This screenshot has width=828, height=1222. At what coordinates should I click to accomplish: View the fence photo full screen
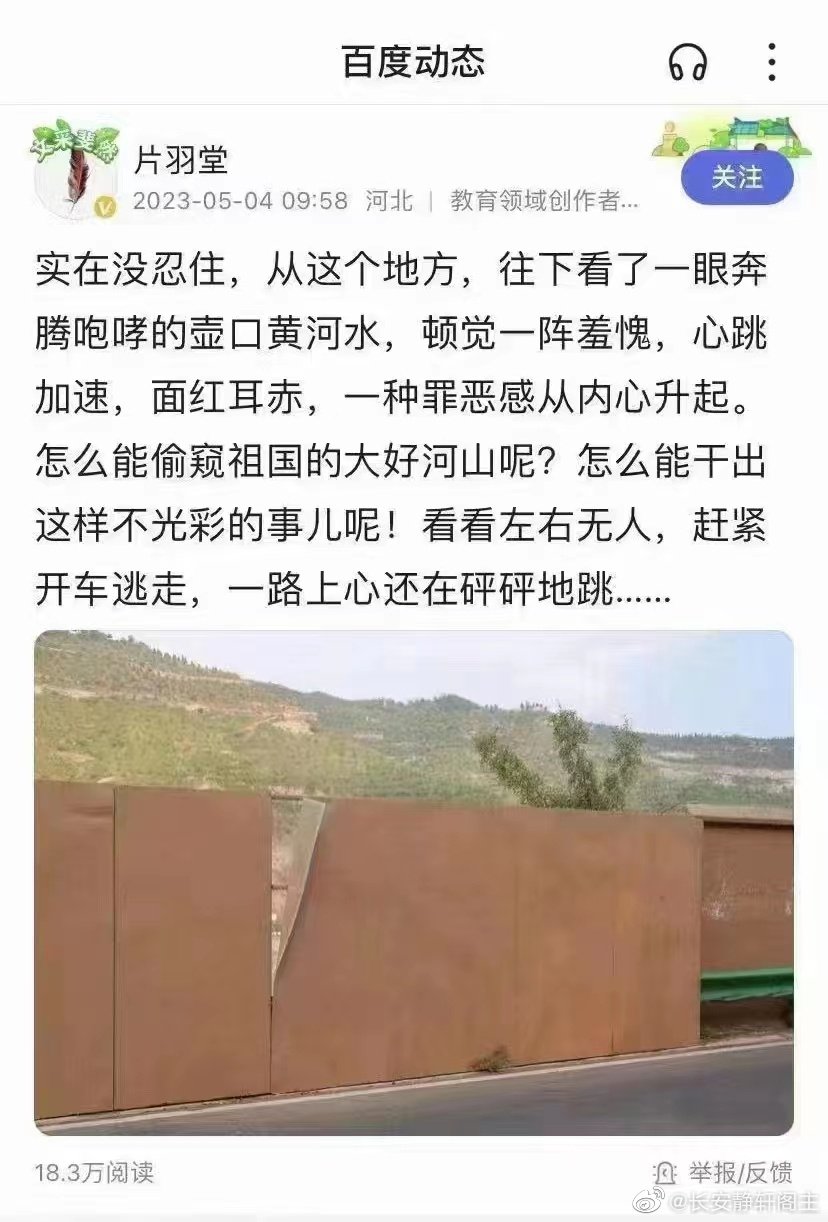(414, 882)
